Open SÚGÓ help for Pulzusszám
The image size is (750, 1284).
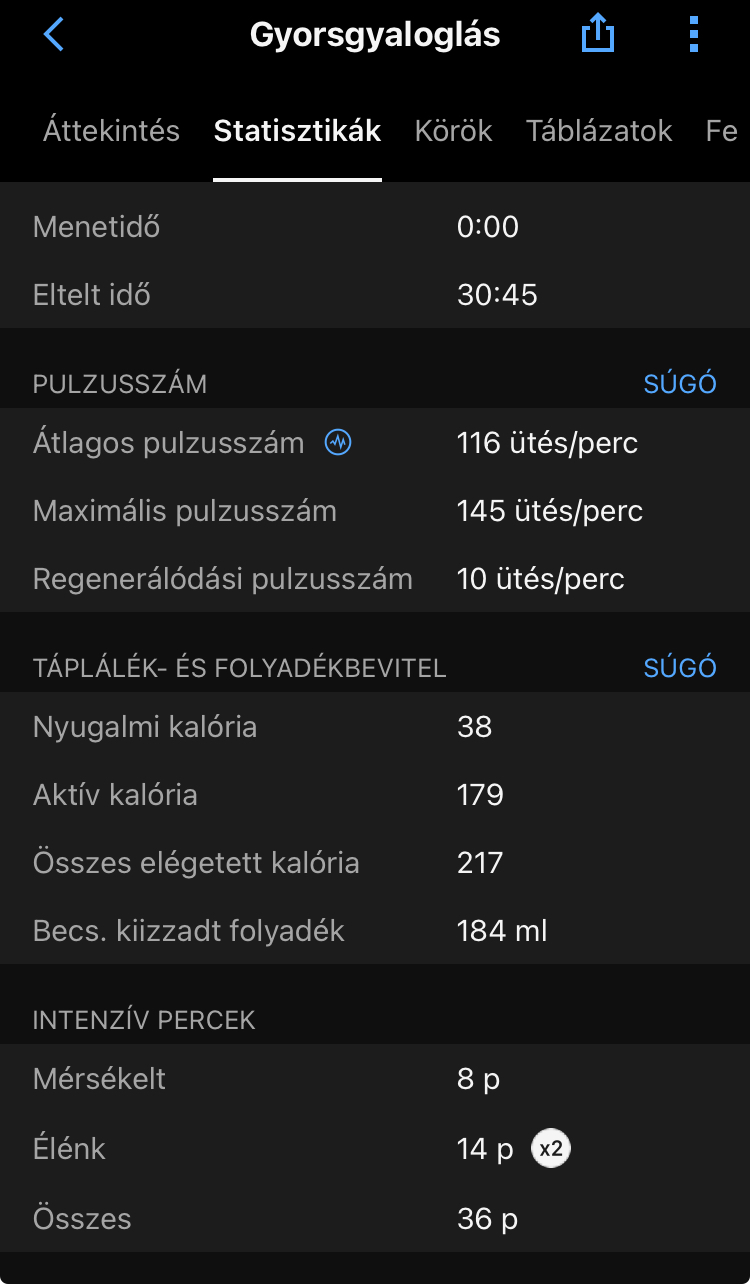[x=680, y=384]
